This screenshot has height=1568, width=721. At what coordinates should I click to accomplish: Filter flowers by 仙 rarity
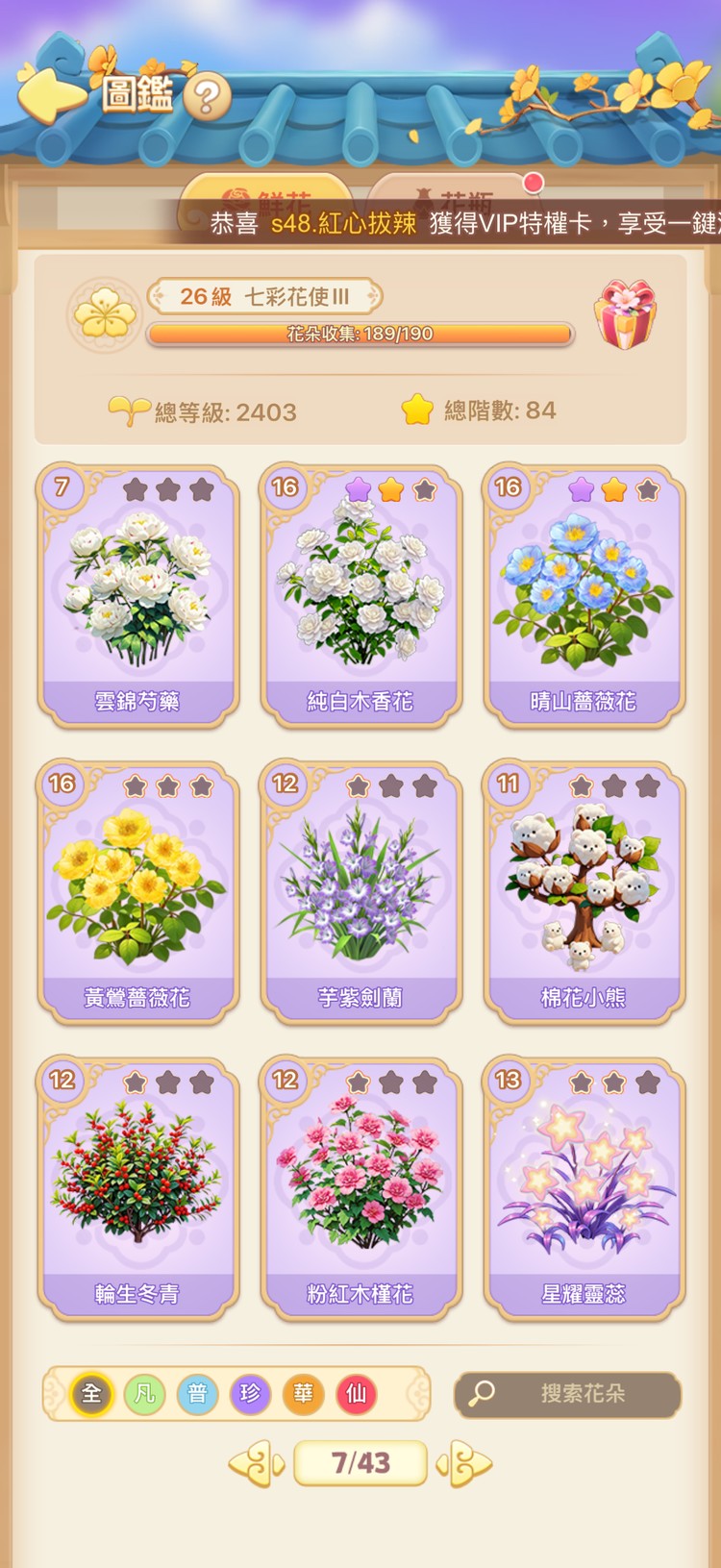356,1394
